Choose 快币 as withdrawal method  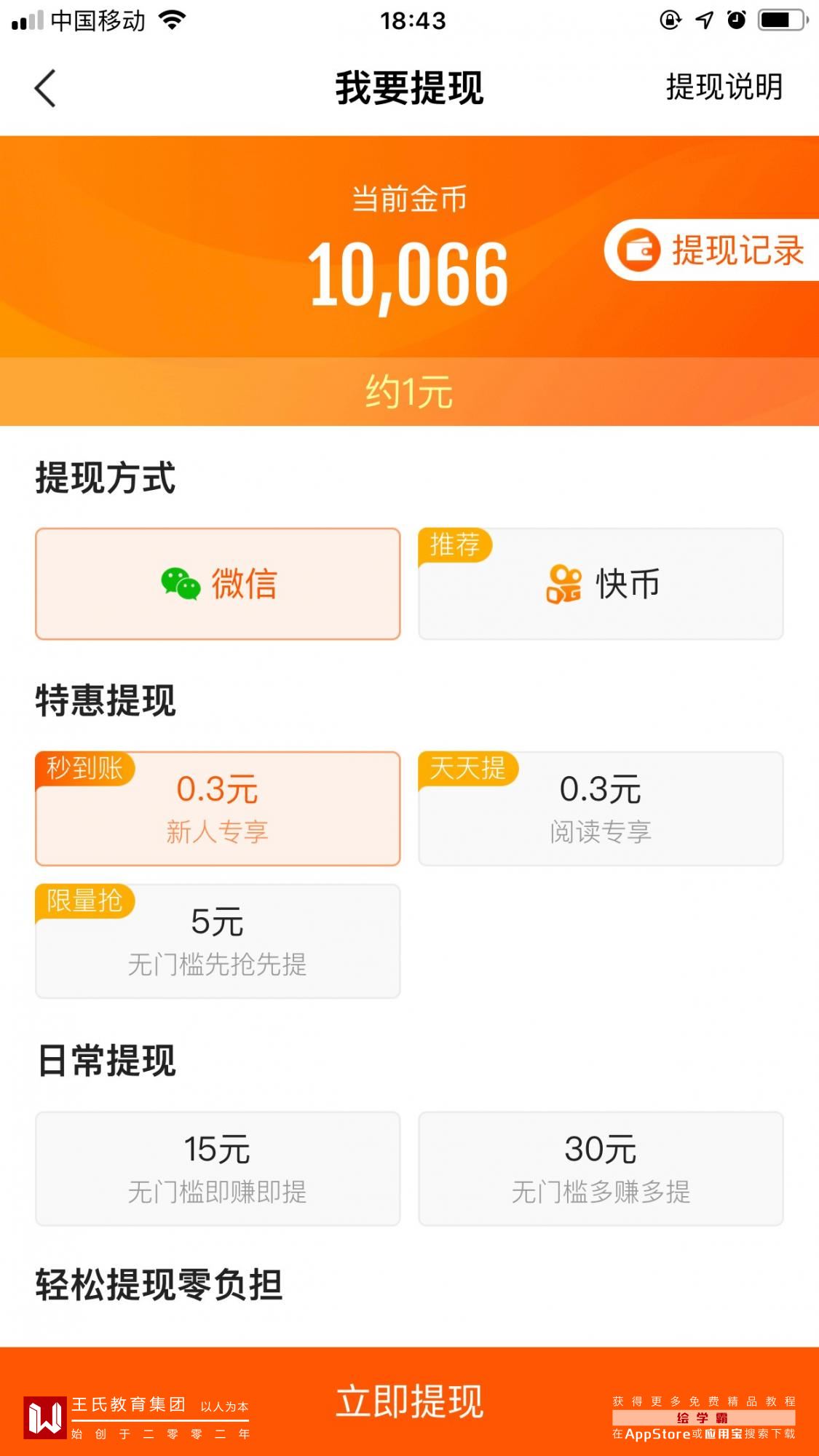pyautogui.click(x=601, y=584)
